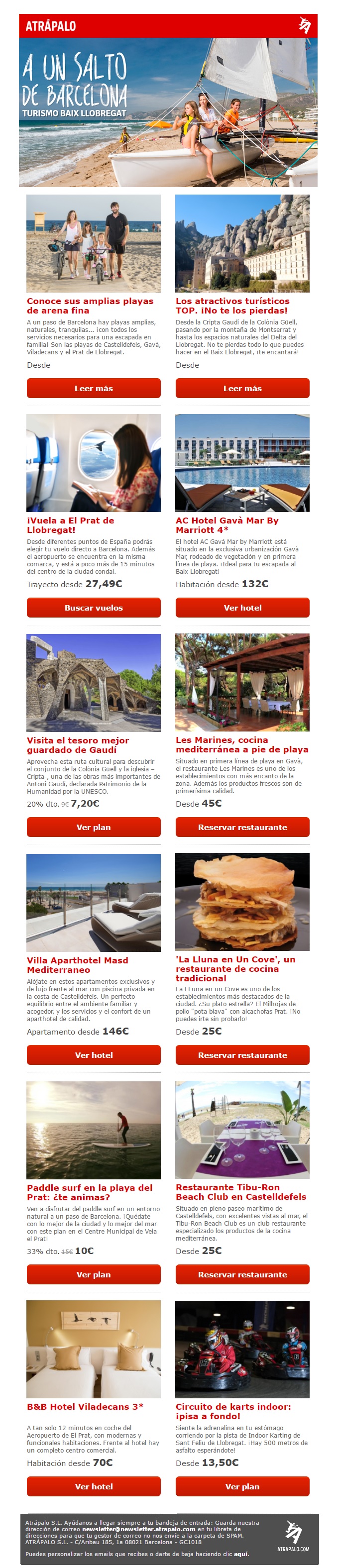Tap Leer más under Conoce sus amplias playas
This screenshot has height=1568, width=338.
pyautogui.click(x=93, y=388)
